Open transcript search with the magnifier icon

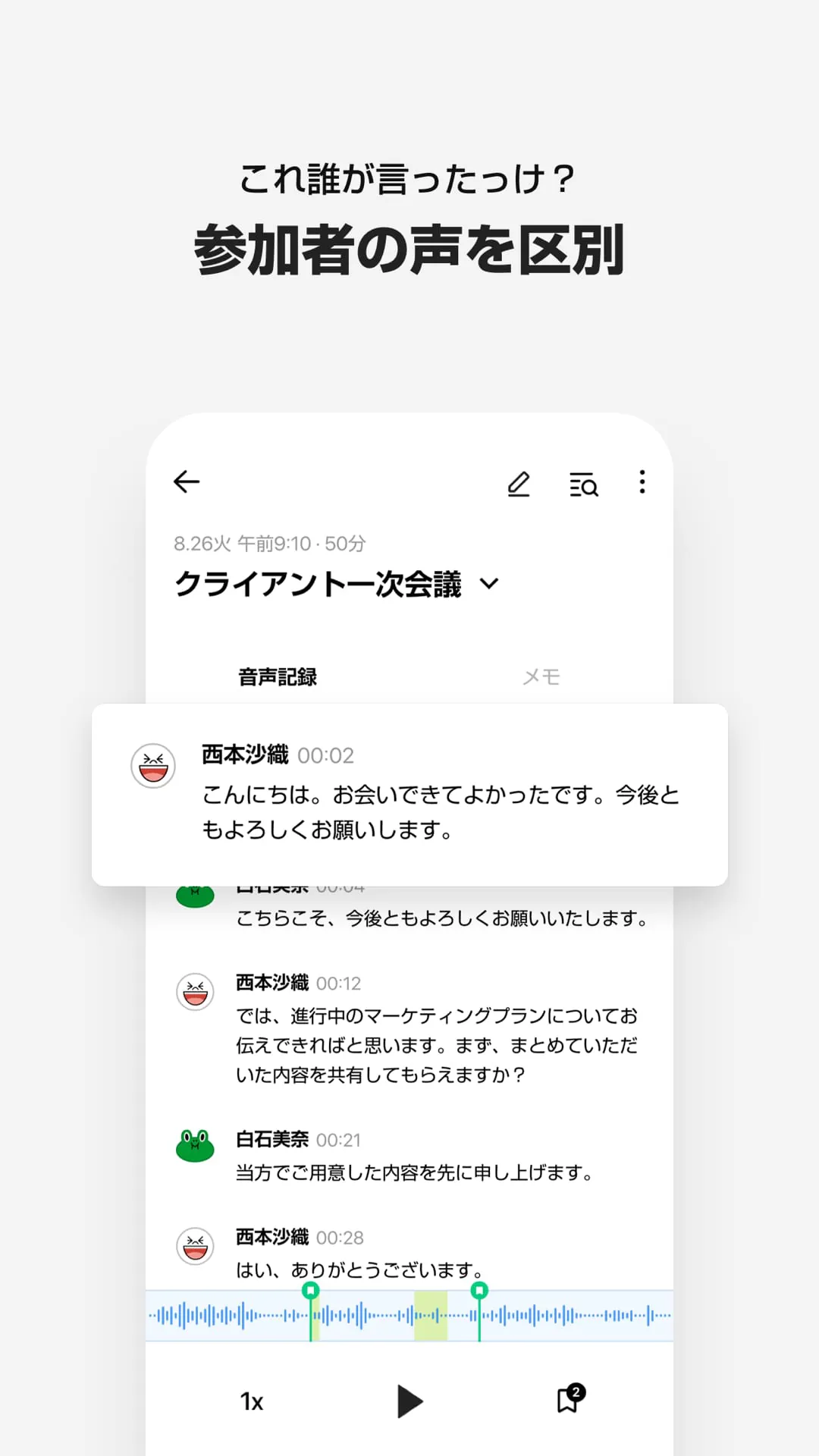[582, 483]
